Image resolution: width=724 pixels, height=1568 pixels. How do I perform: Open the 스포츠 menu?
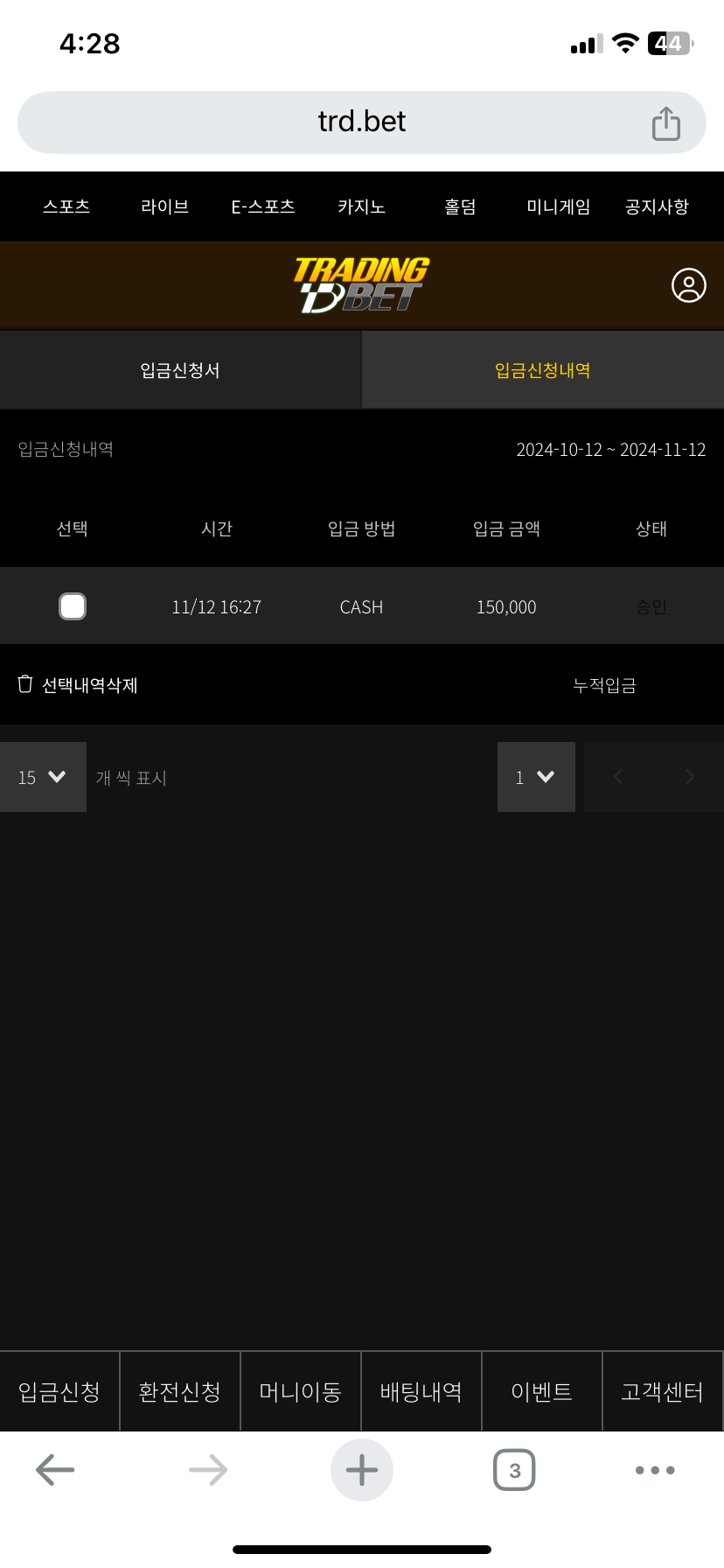click(x=66, y=206)
